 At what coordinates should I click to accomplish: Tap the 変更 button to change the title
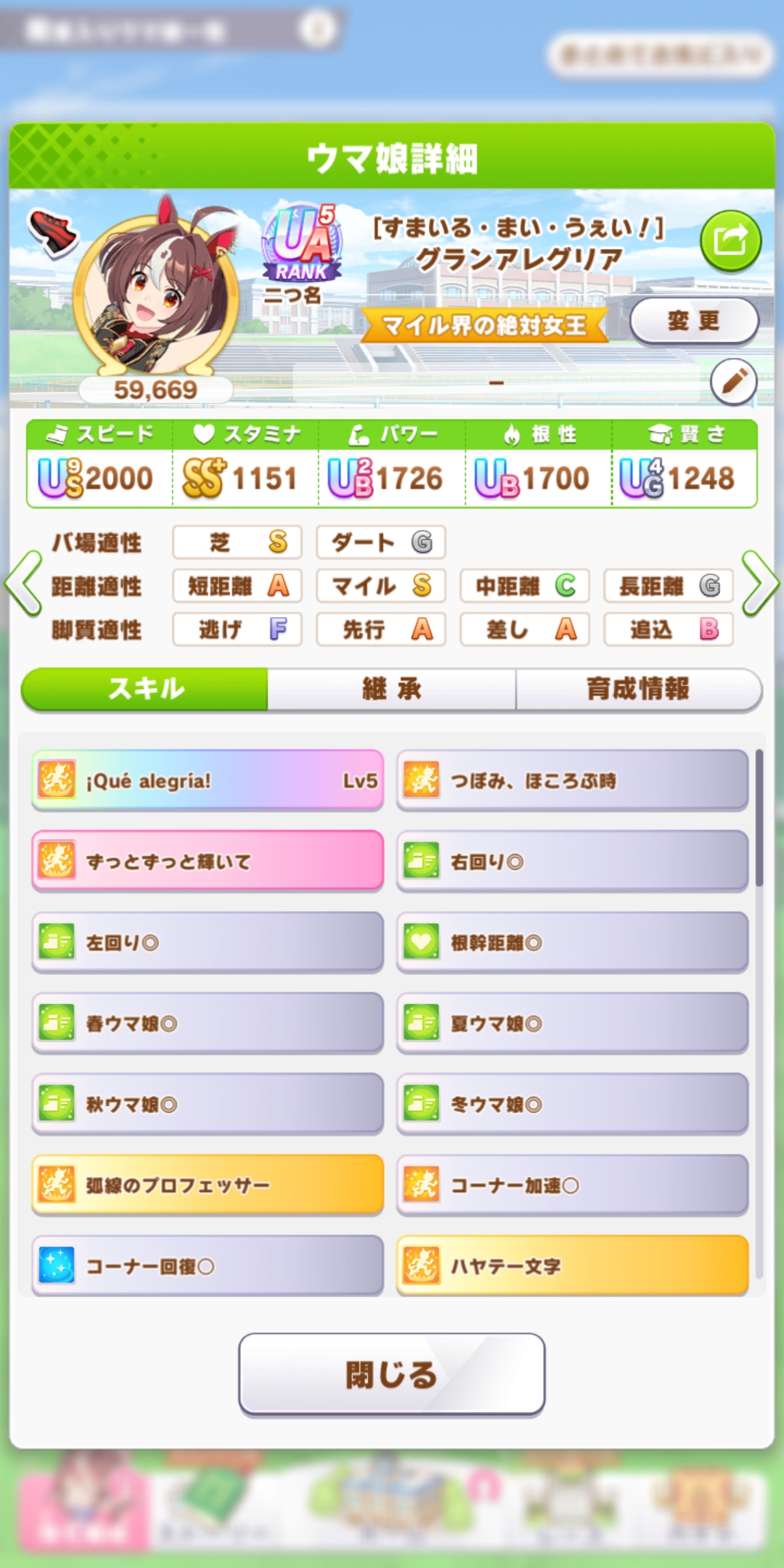(x=694, y=320)
